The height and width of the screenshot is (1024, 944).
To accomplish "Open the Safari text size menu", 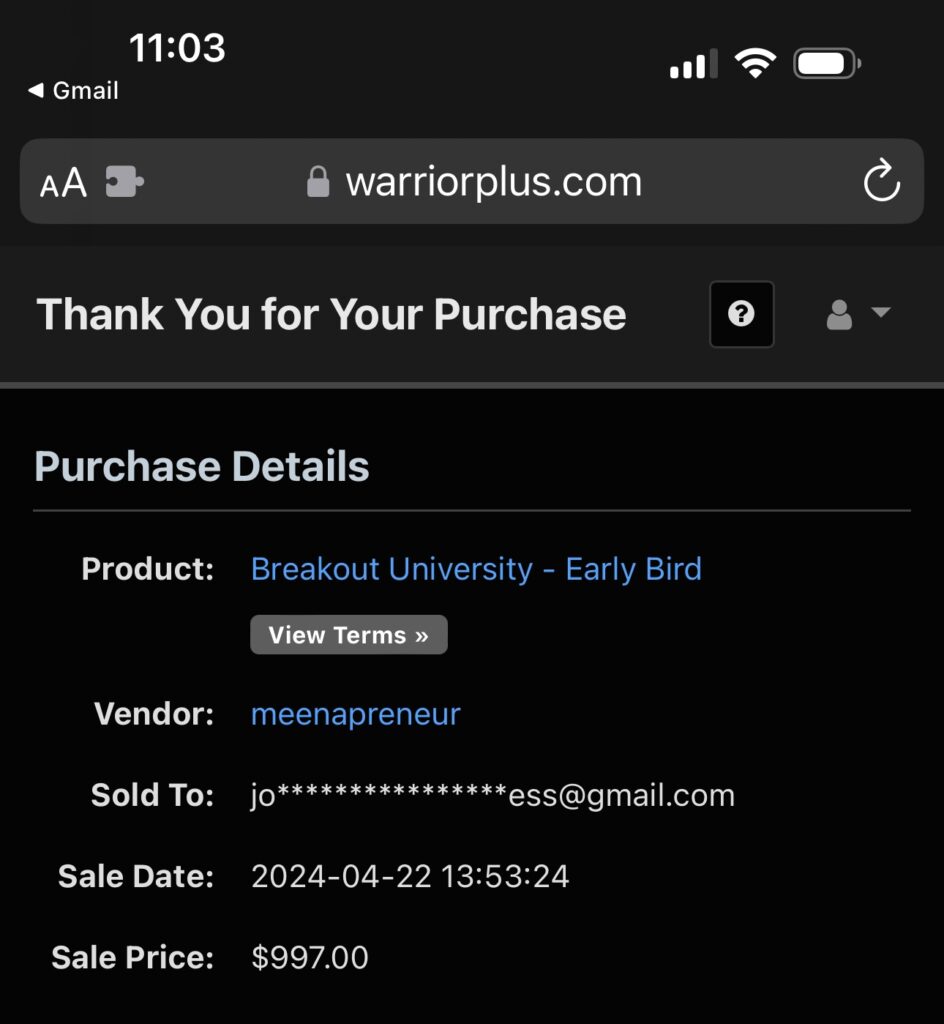I will tap(63, 183).
